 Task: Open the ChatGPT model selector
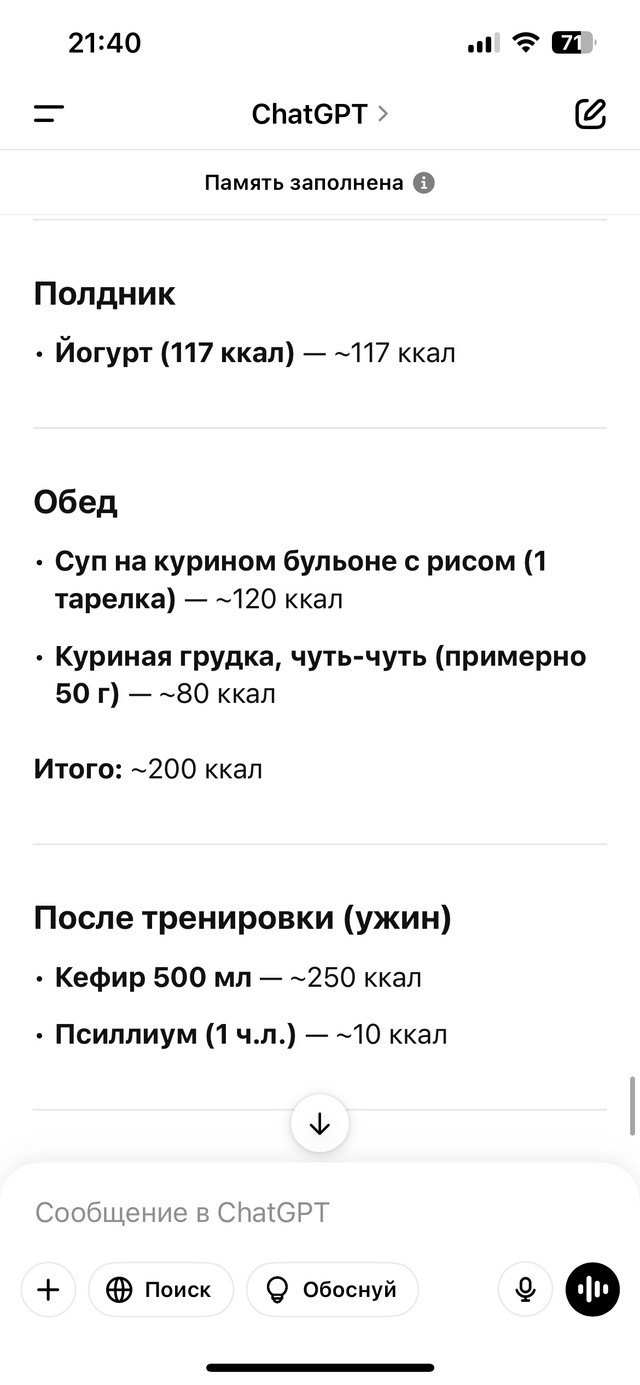pyautogui.click(x=320, y=114)
